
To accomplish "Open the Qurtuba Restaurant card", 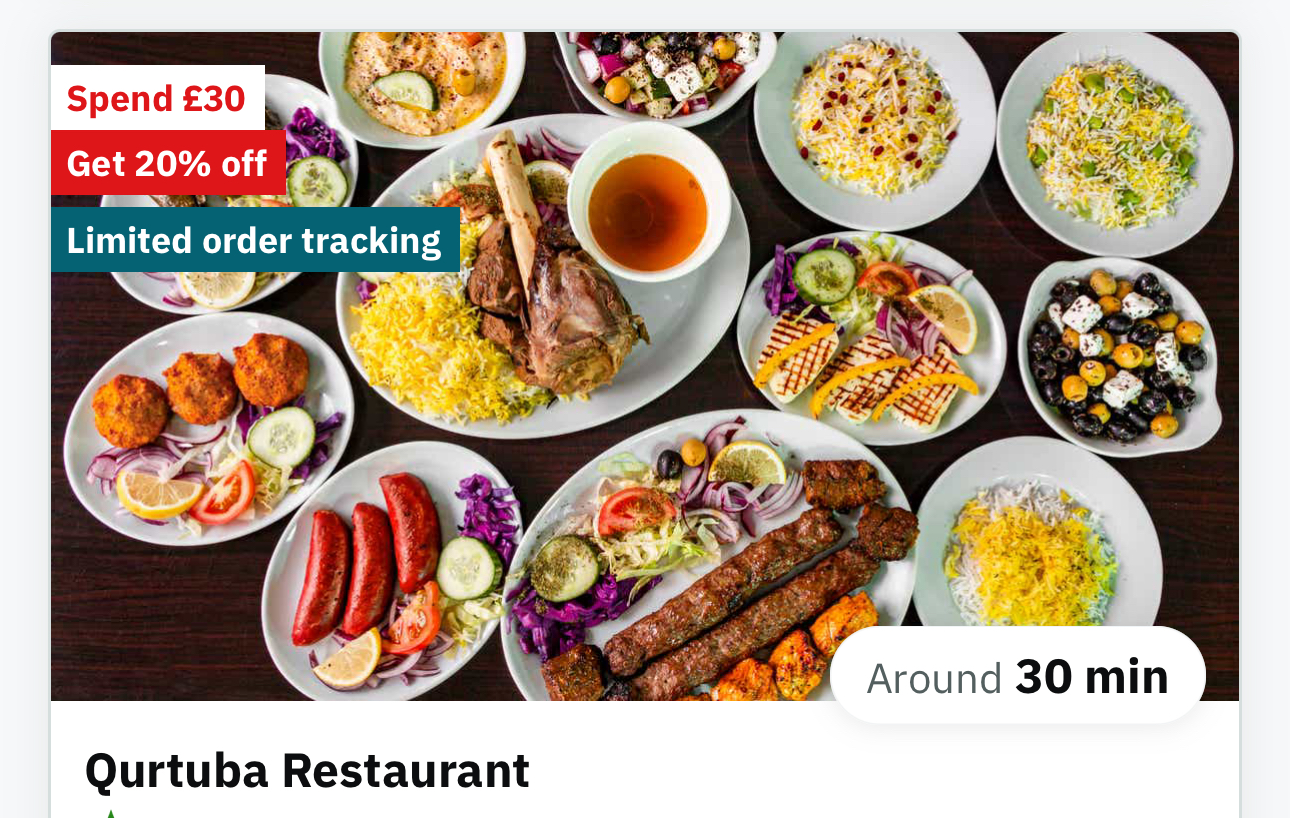I will tap(307, 771).
